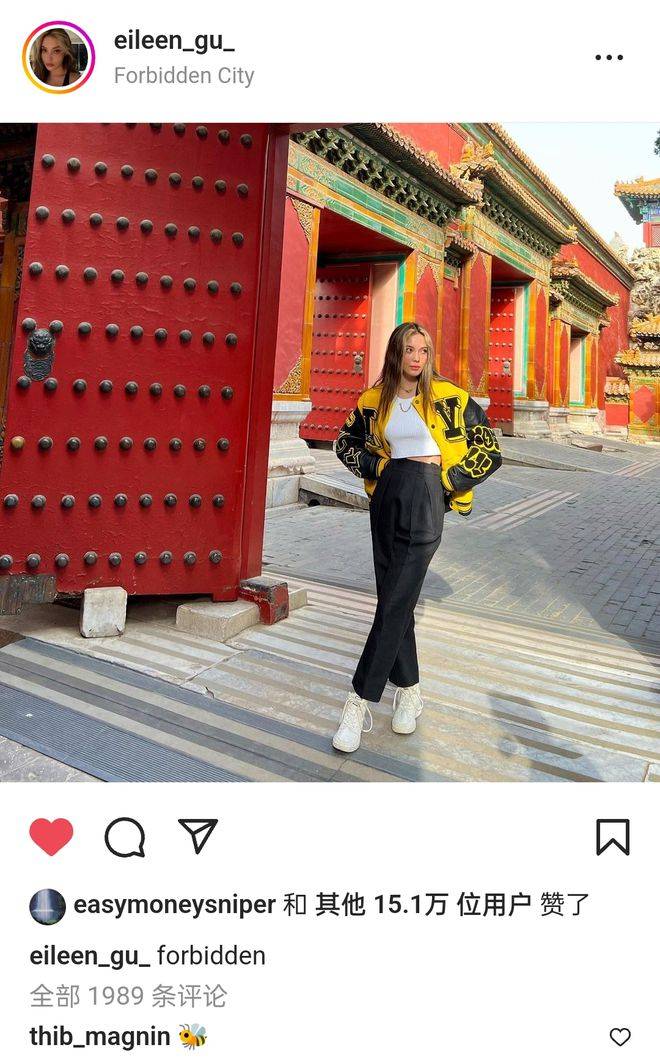Open easymoneysniper's profile from the likes line
The image size is (660, 1061).
174,905
